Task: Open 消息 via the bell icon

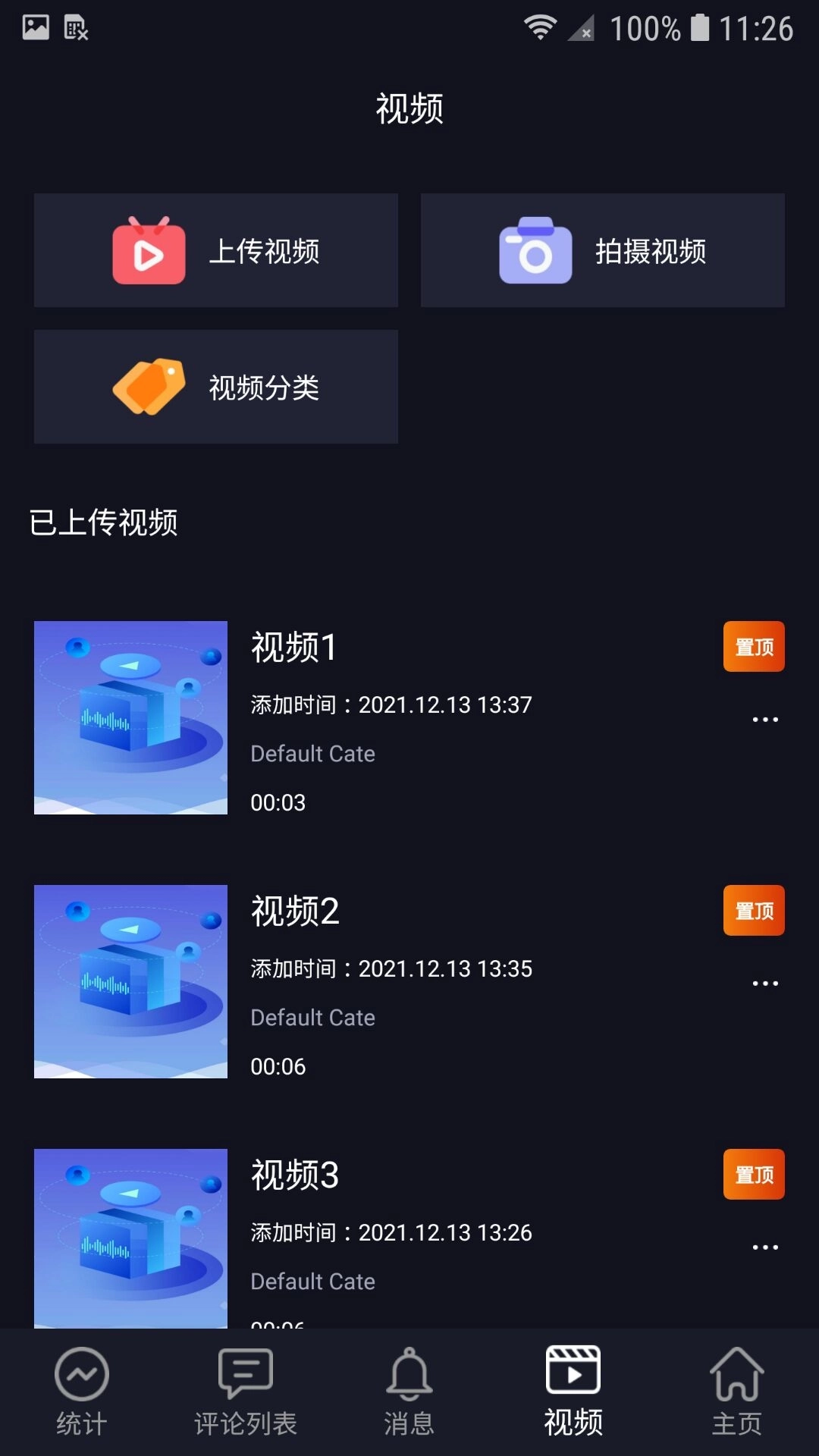Action: pos(409,1373)
